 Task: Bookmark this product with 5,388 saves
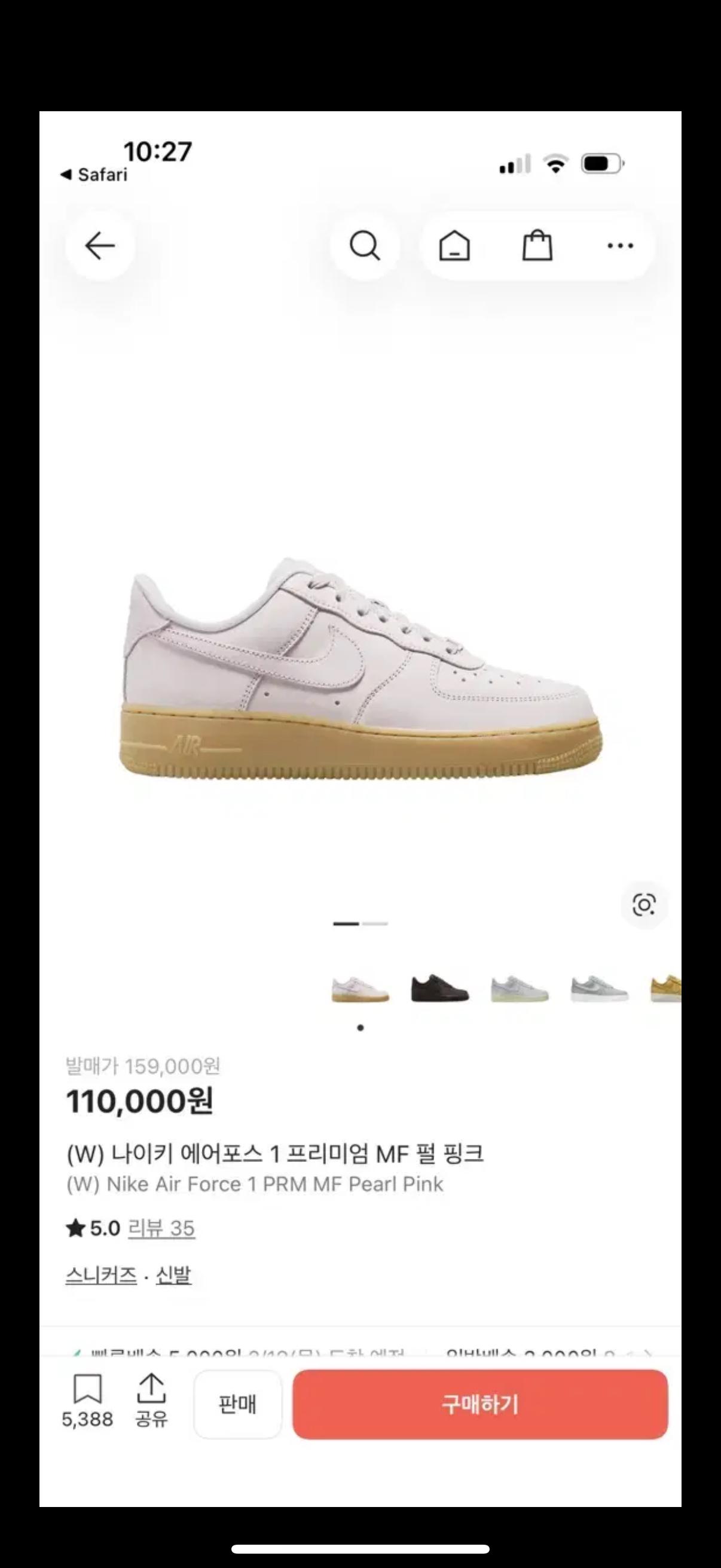pos(88,1402)
